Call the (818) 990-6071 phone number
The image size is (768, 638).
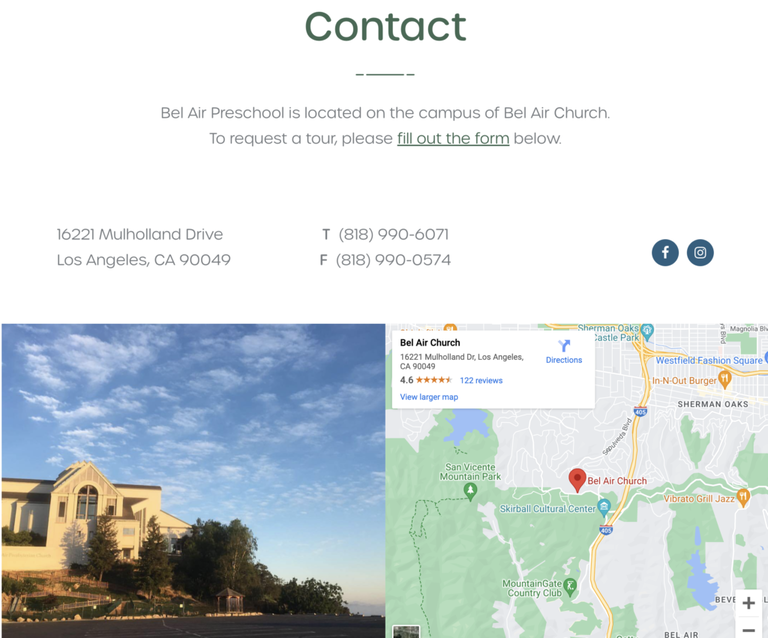393,234
